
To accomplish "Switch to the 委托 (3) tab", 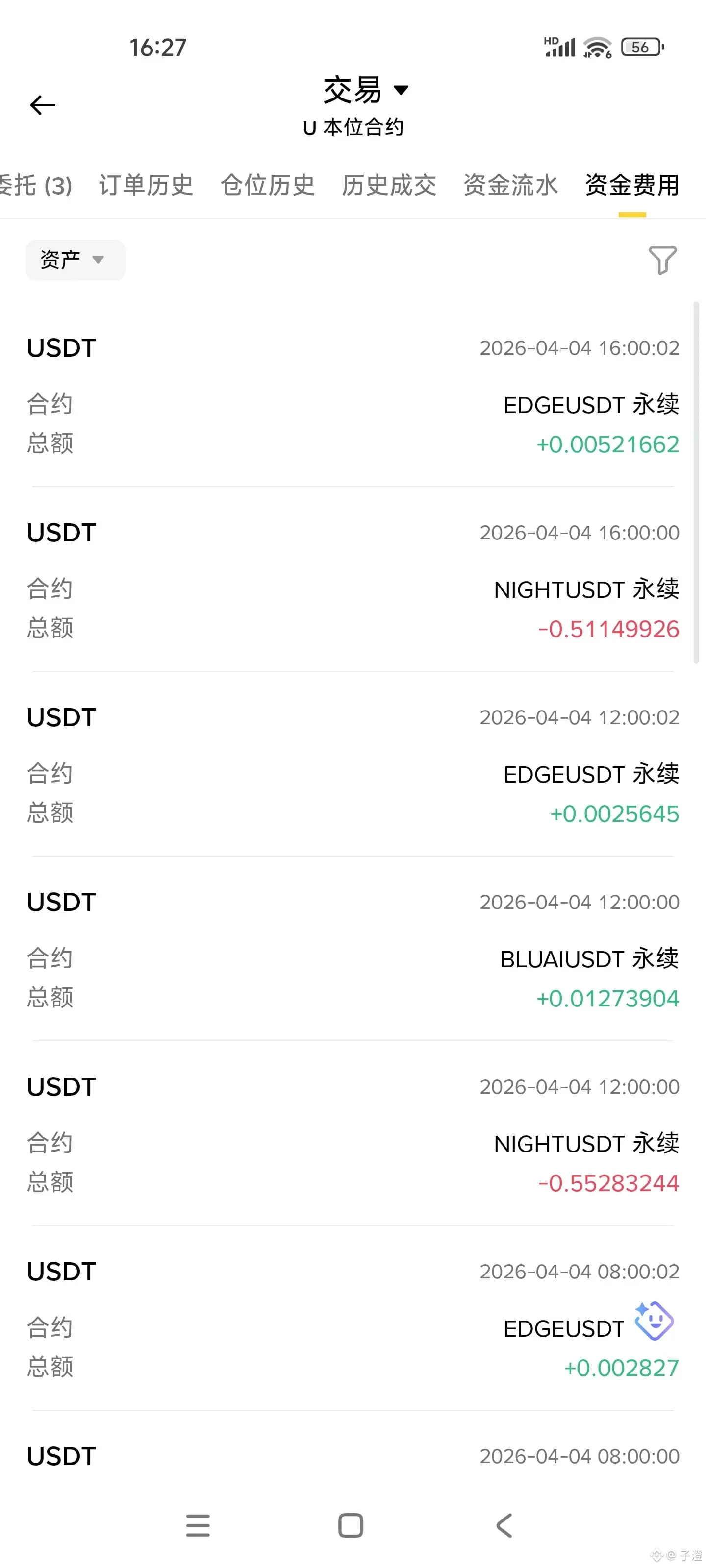I will coord(35,186).
